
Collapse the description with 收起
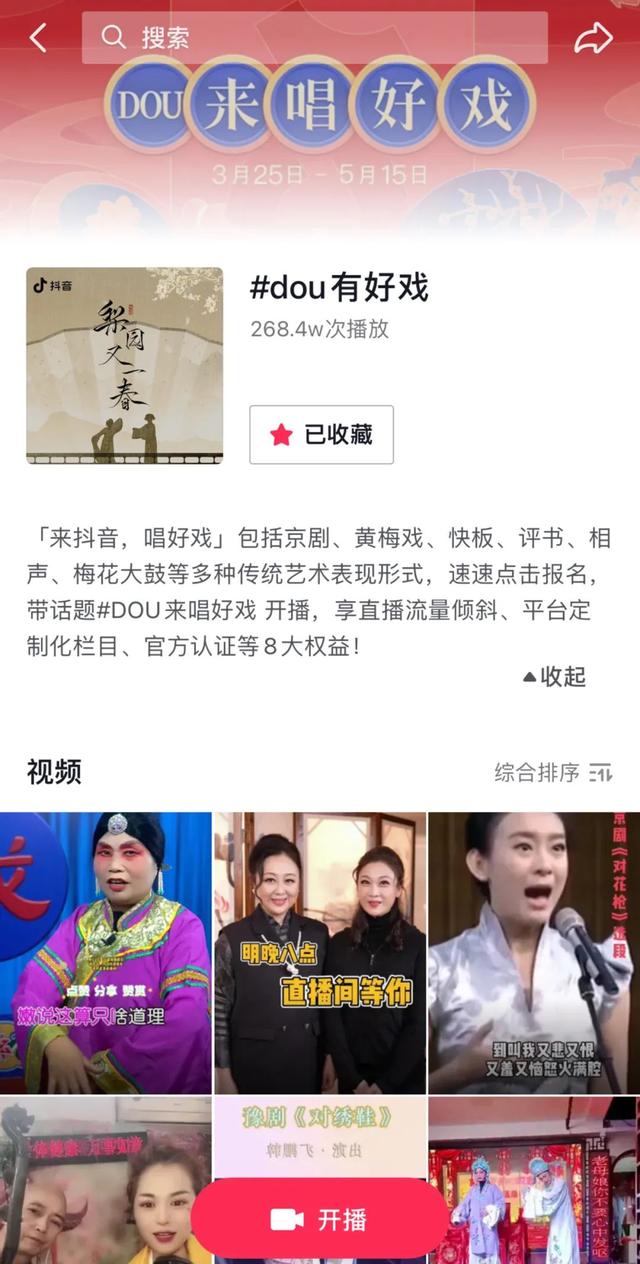tap(554, 677)
